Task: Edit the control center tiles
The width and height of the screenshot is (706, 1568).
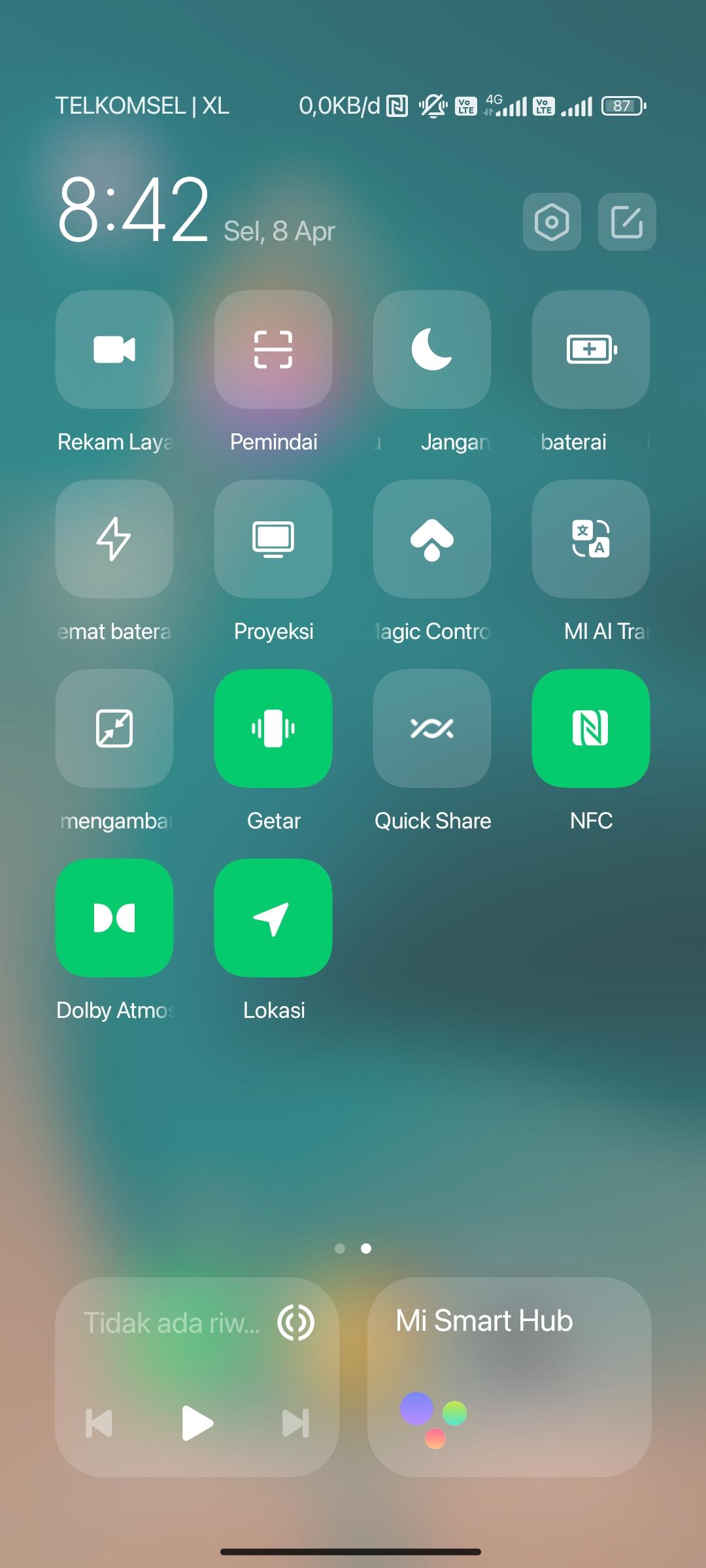Action: coord(627,221)
